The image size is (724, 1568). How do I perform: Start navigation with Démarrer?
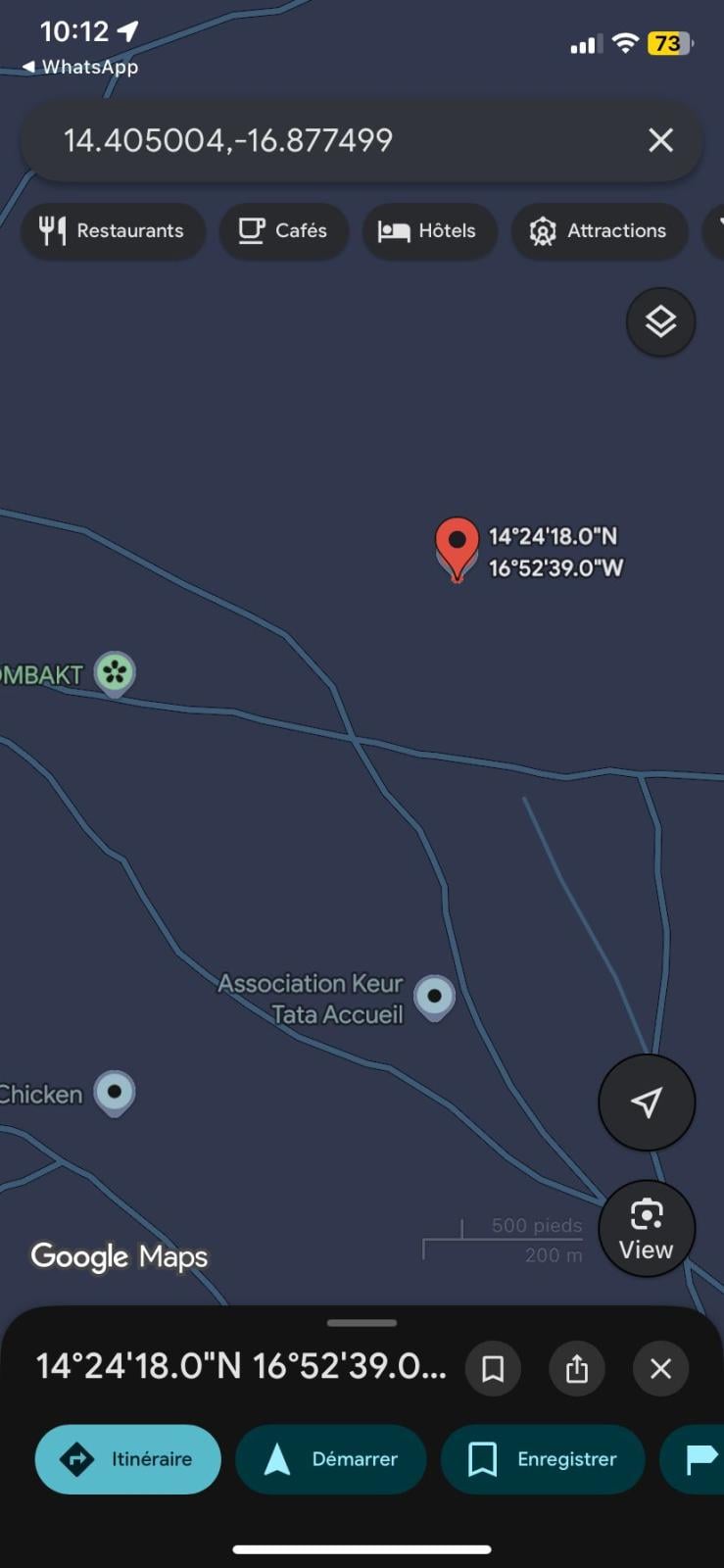tap(331, 1459)
